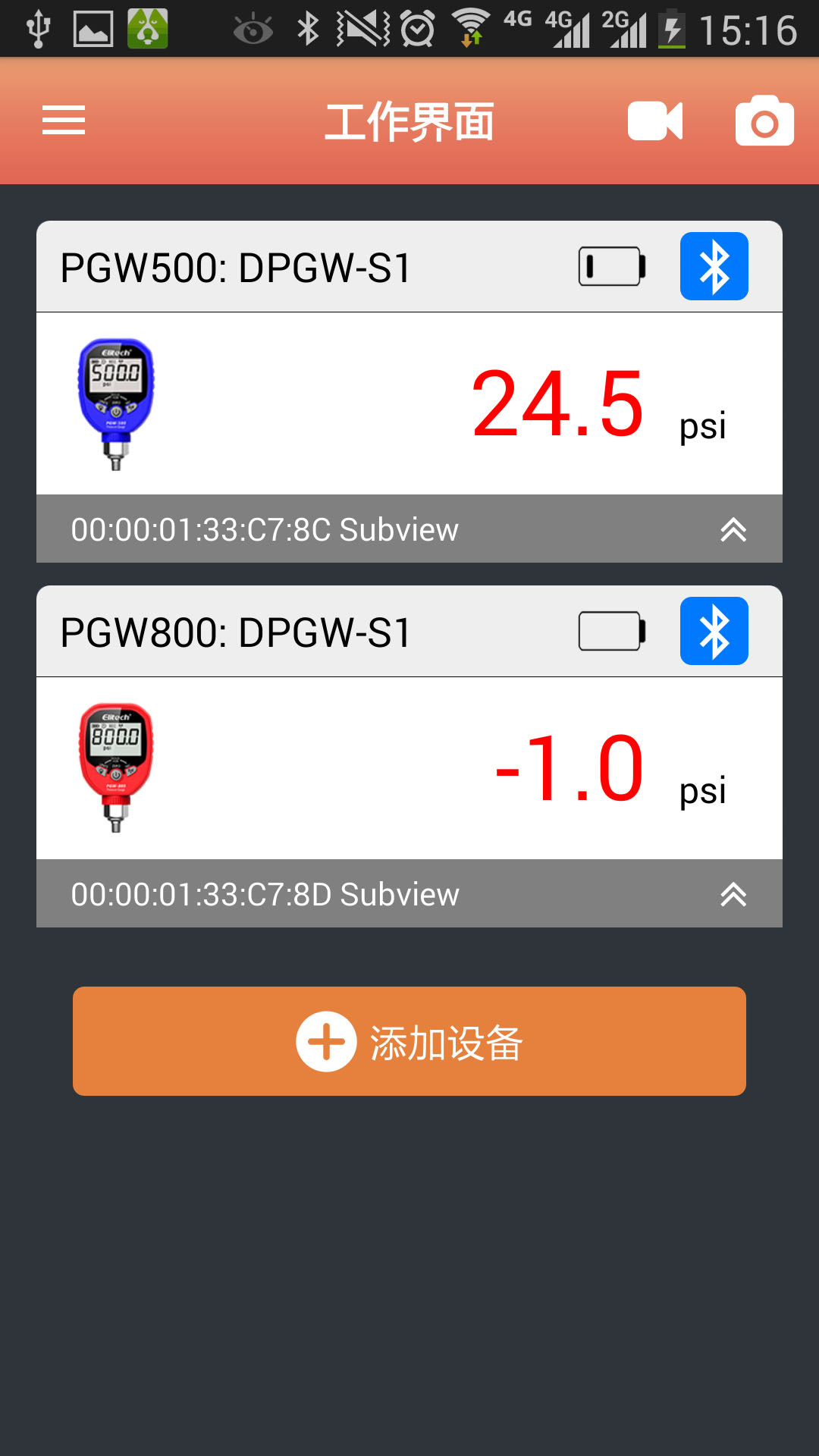
Task: Collapse the PGW500 subview with the chevron
Action: (x=733, y=529)
